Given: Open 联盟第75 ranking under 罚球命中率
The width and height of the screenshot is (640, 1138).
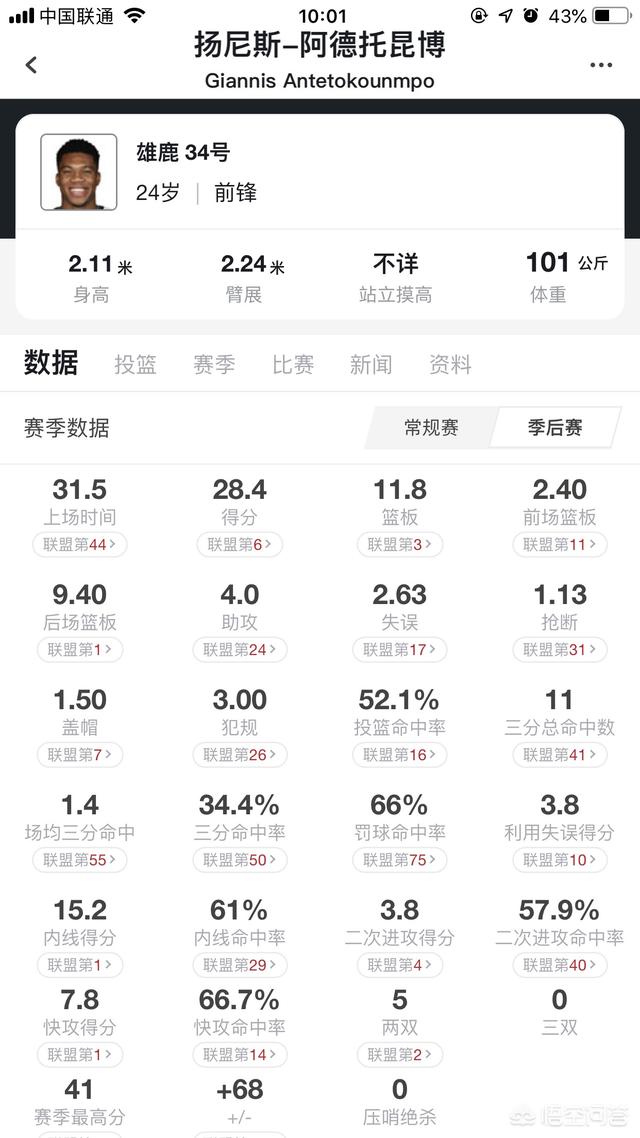Looking at the screenshot, I should 400,860.
